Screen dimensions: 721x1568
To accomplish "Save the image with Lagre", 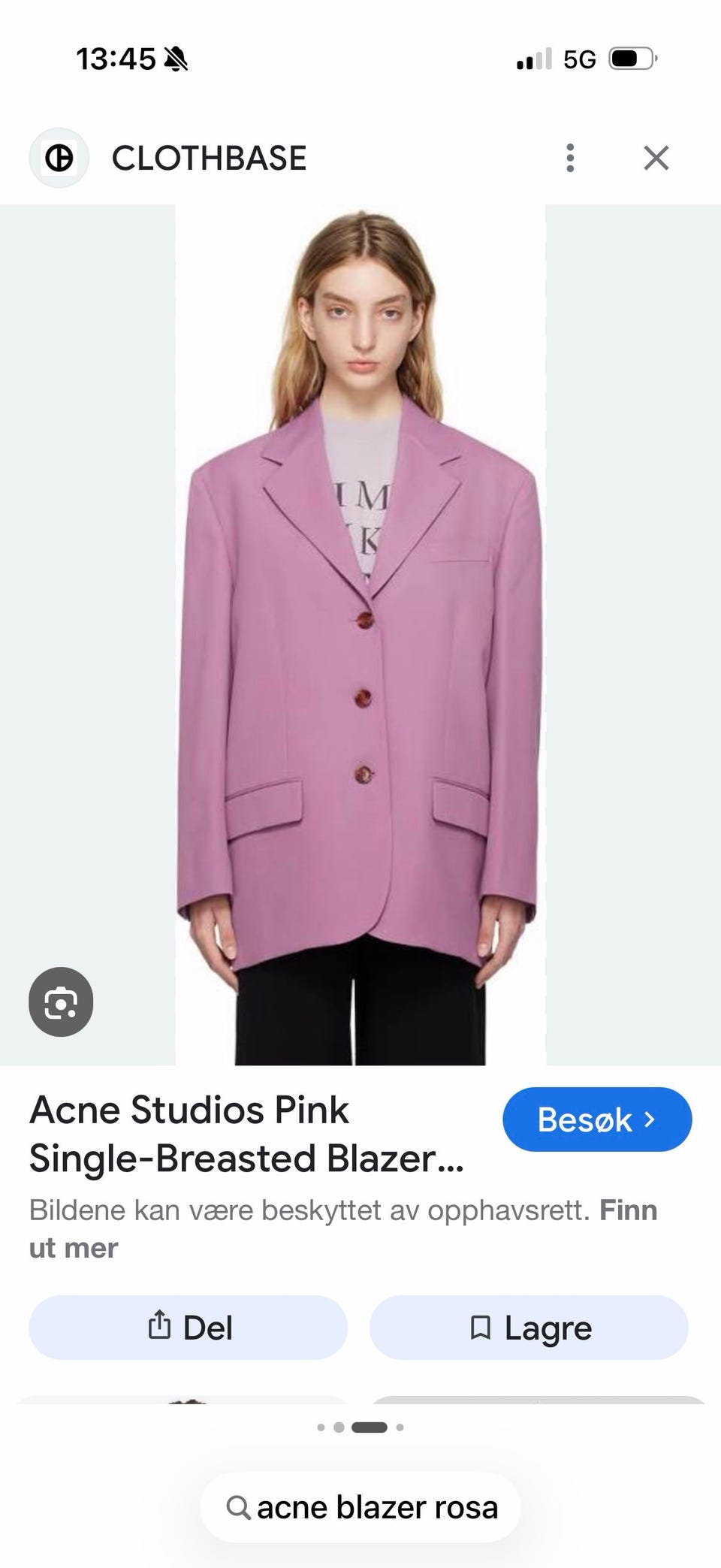I will 529,1327.
